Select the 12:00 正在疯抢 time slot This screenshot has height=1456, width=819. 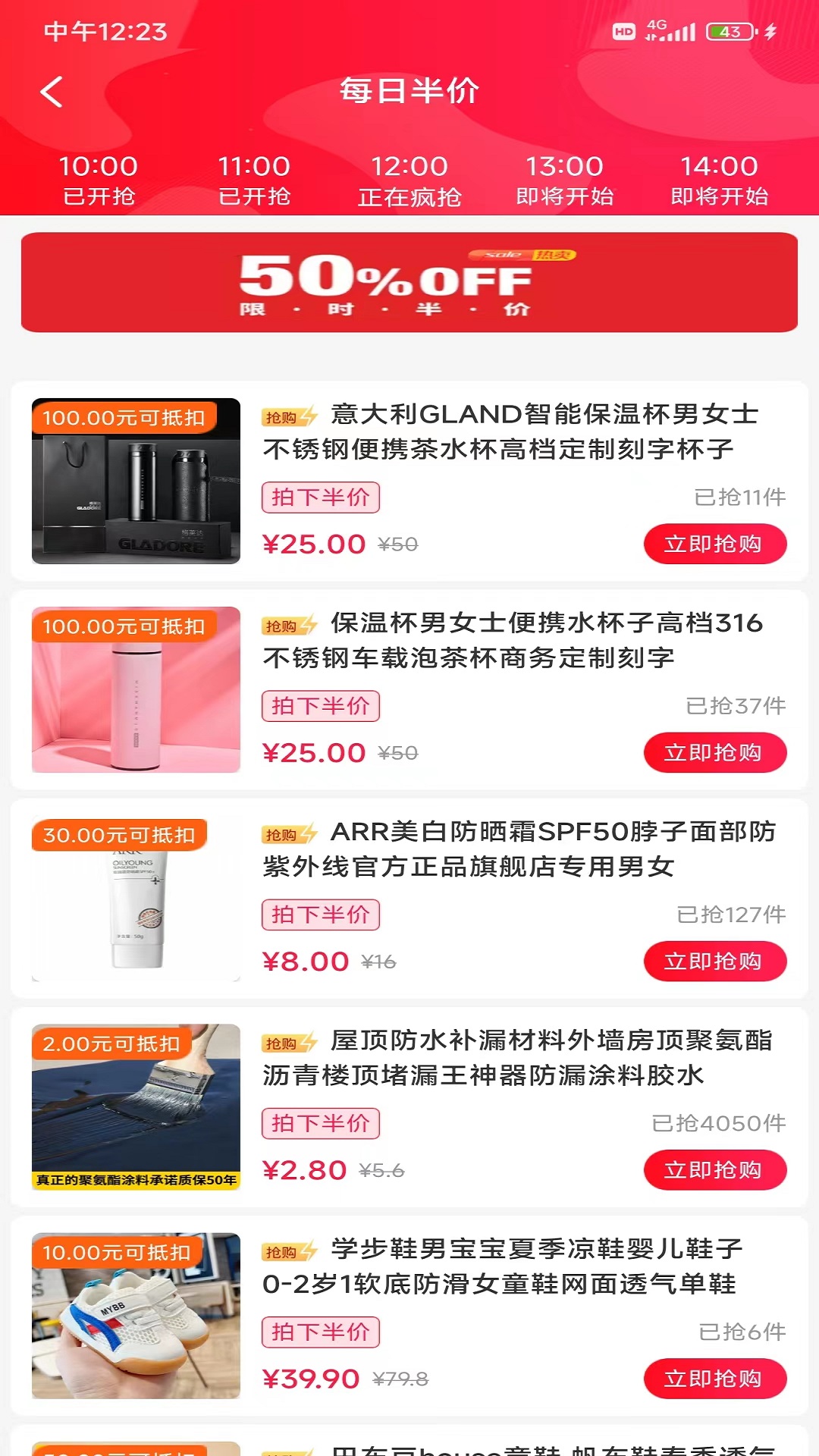(409, 180)
